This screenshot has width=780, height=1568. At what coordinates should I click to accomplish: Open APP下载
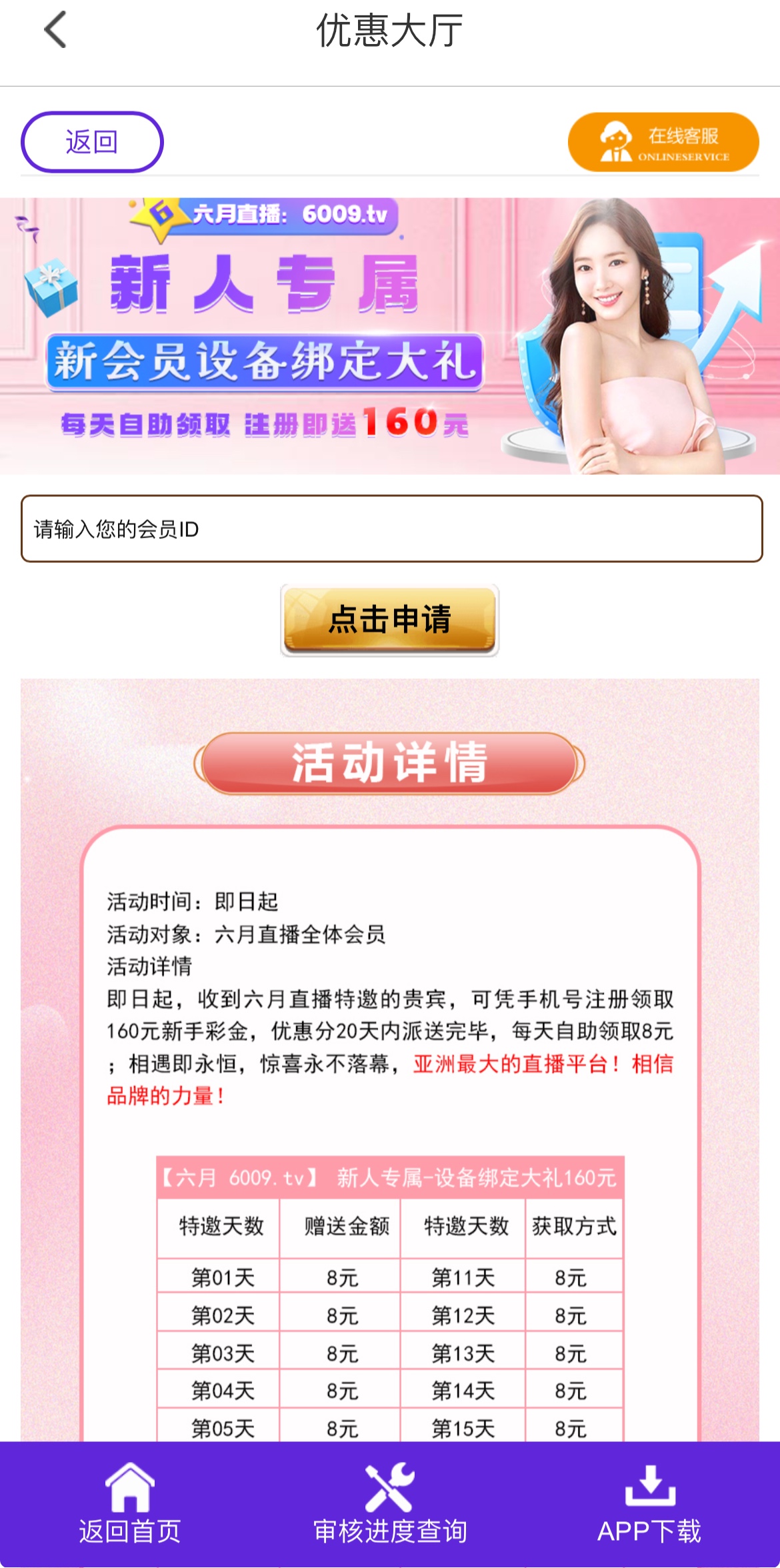[x=649, y=1505]
